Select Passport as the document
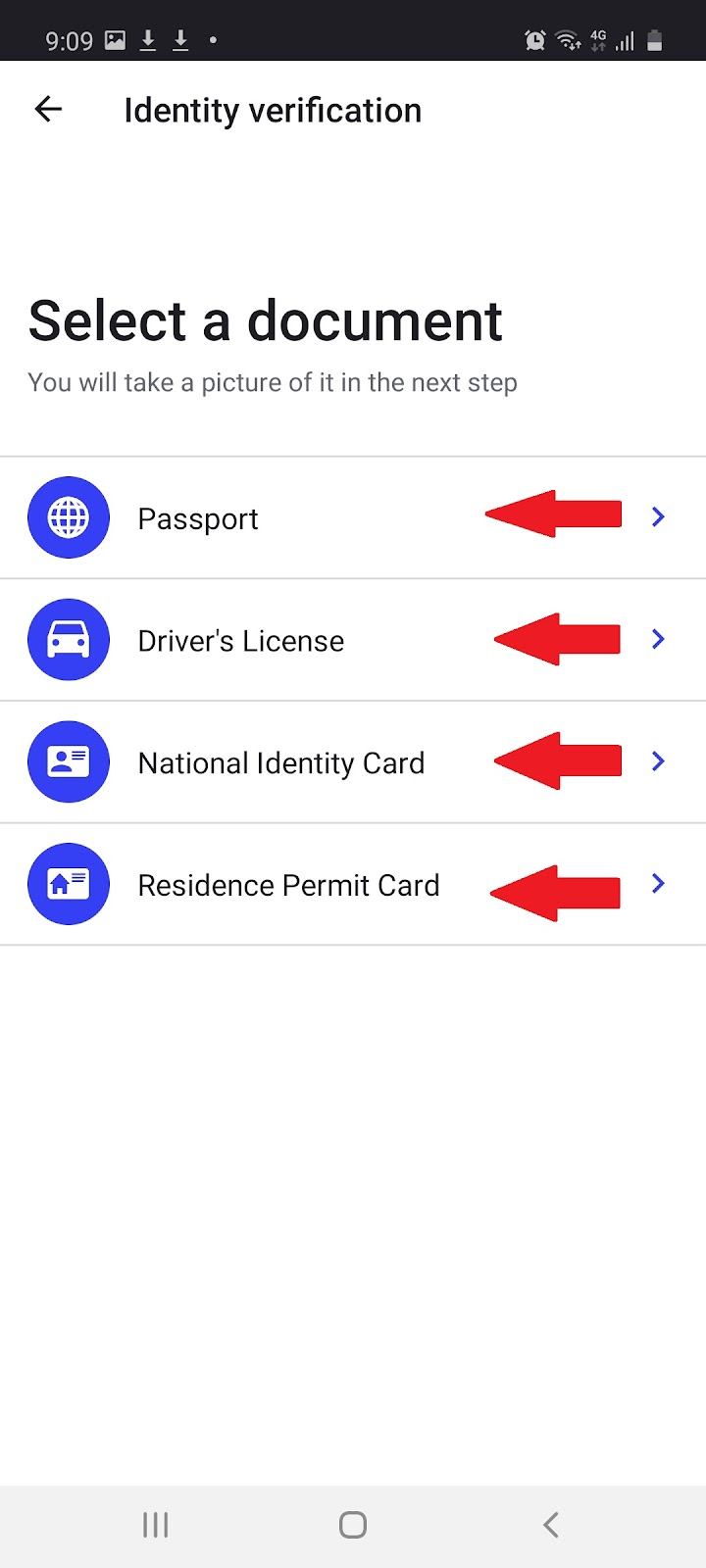The image size is (706, 1568). point(198,518)
